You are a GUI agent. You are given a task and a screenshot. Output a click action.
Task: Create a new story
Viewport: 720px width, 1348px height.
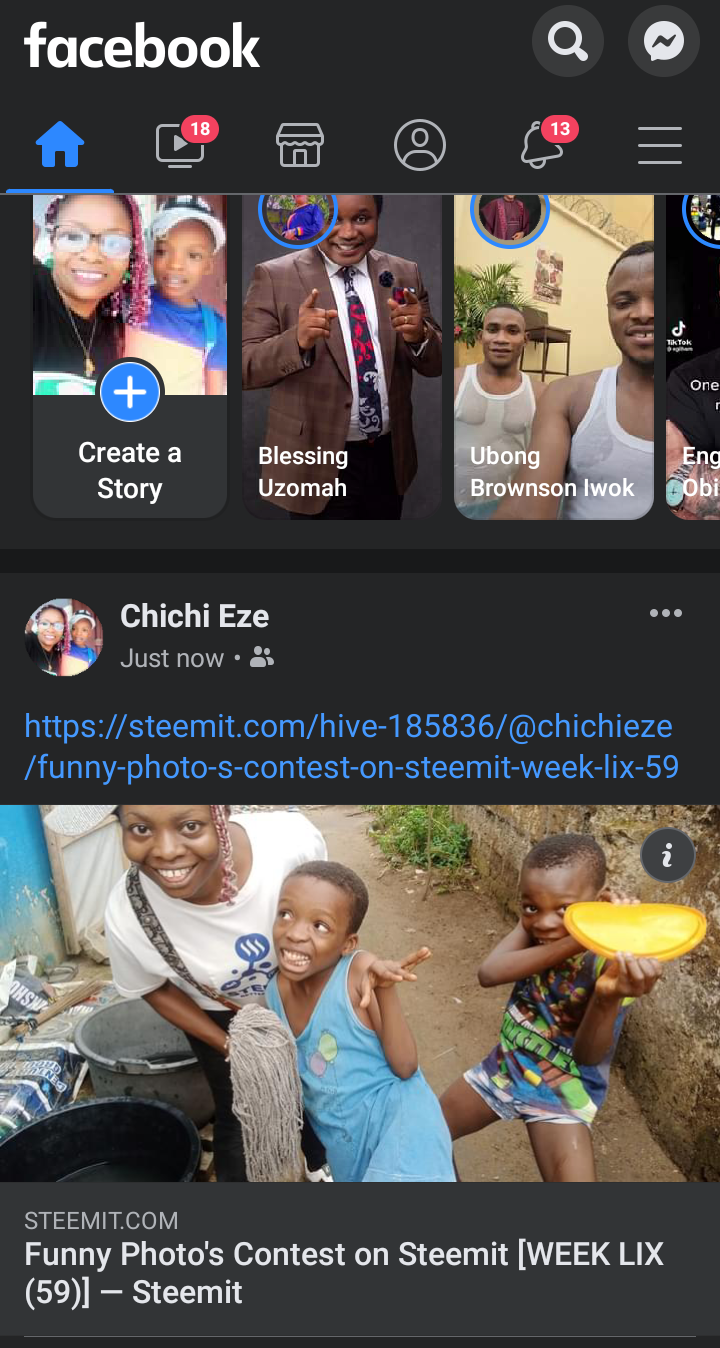coord(130,393)
